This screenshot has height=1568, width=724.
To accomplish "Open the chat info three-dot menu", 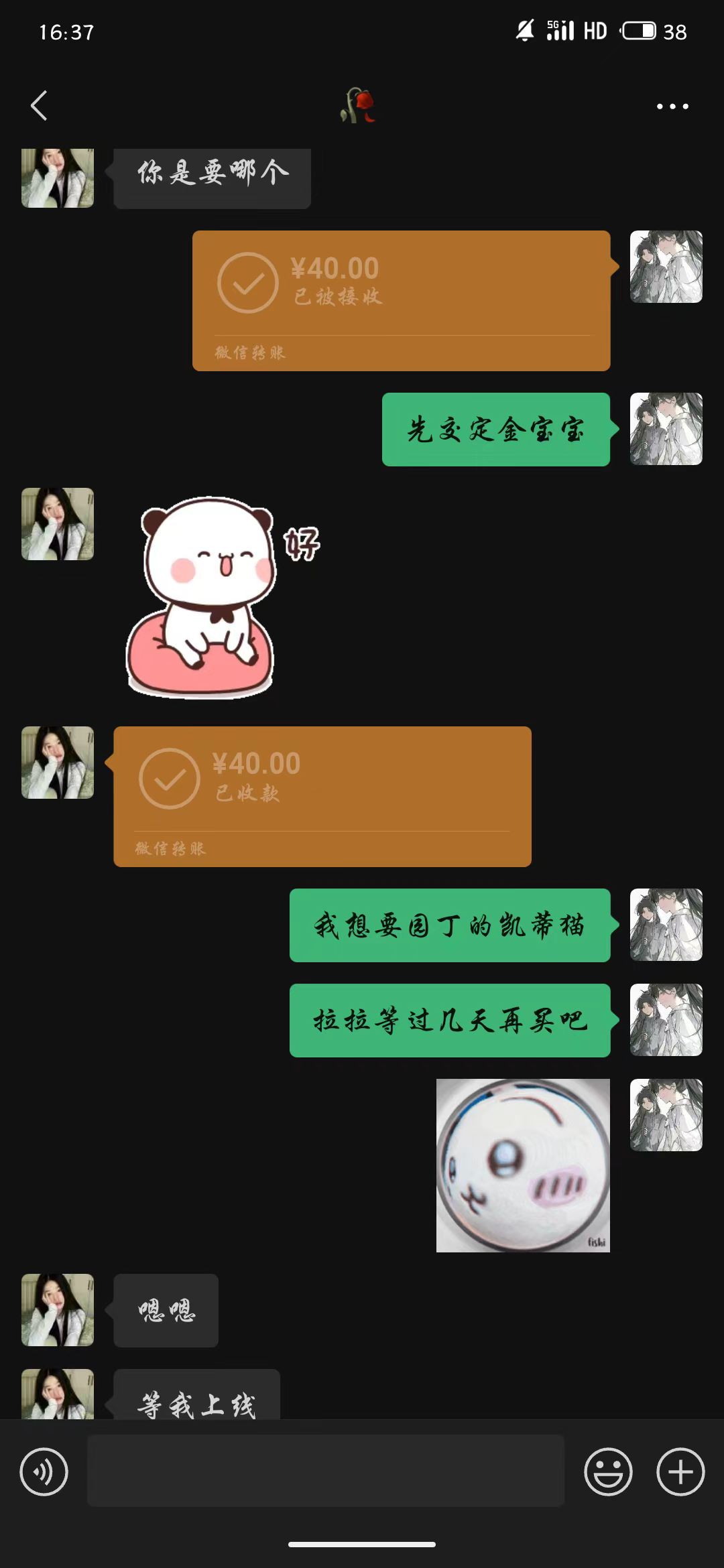I will (672, 106).
